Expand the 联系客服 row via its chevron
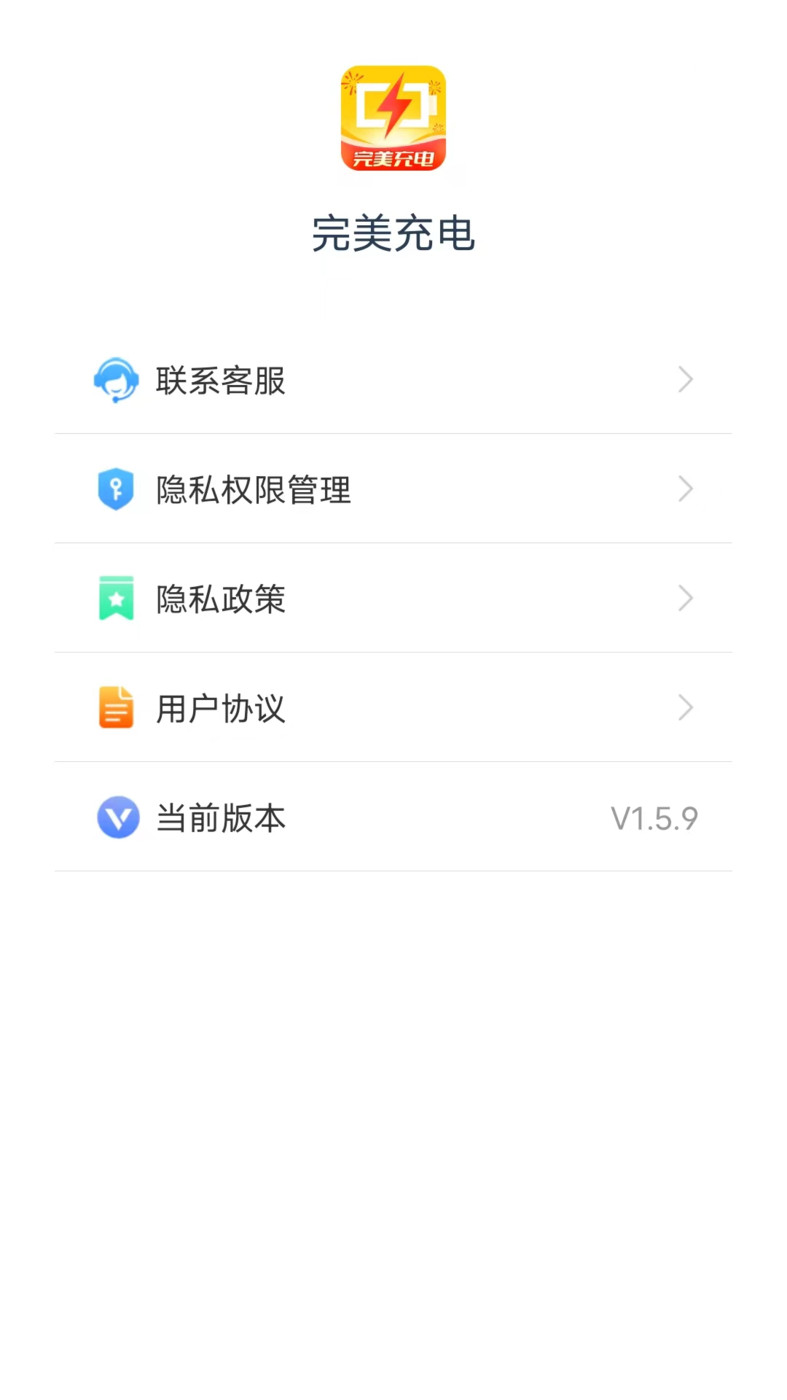 pos(685,380)
